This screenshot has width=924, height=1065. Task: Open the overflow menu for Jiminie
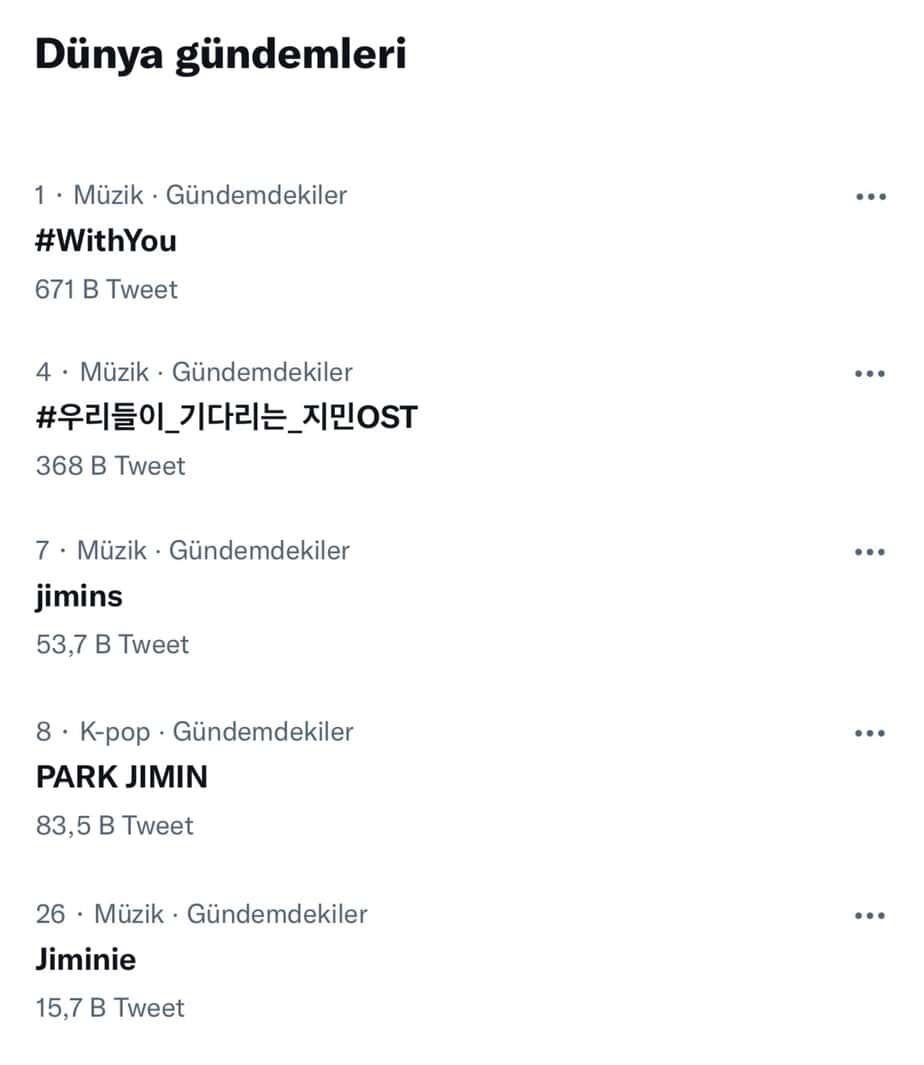[870, 915]
